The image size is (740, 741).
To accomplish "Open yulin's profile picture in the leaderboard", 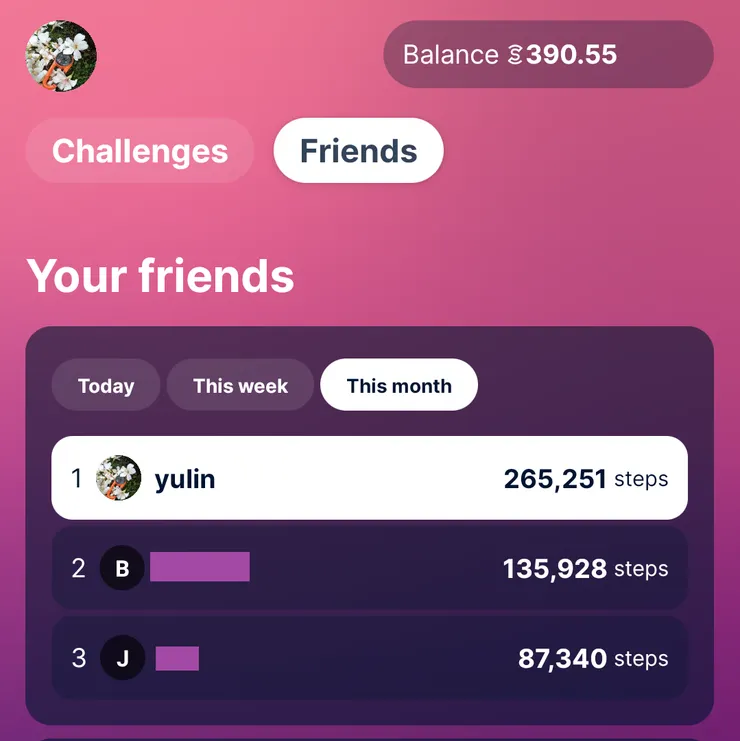I will [120, 478].
